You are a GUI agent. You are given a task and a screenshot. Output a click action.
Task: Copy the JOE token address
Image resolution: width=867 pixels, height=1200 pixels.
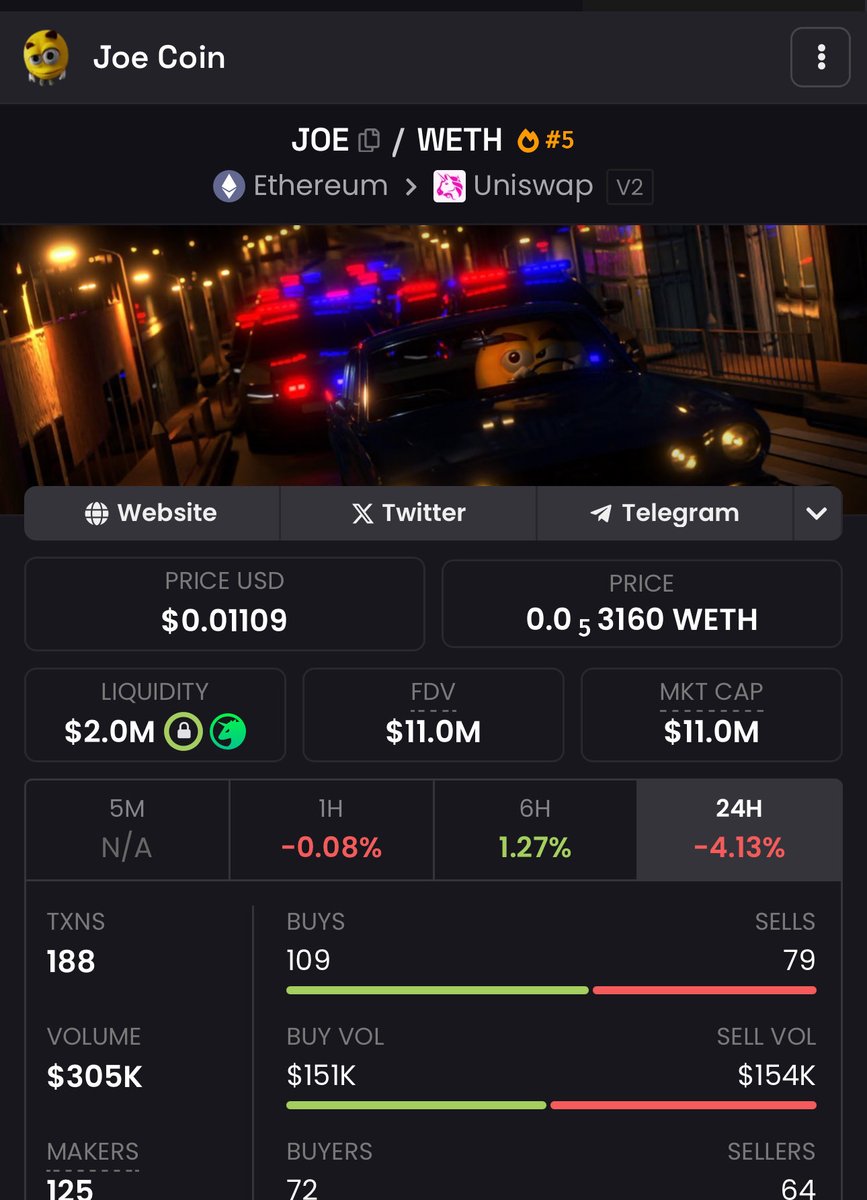point(369,140)
